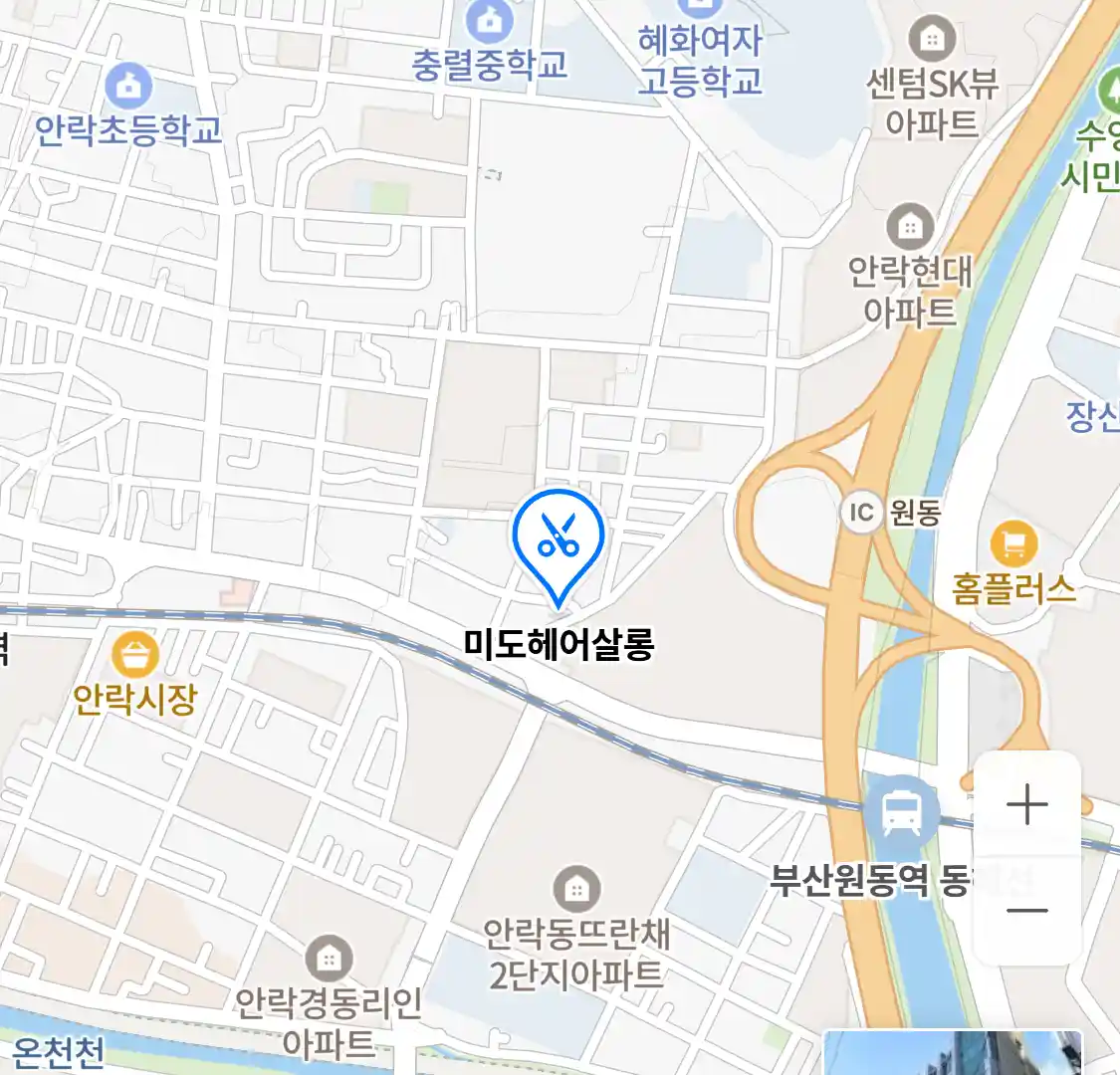Zoom in on the map
This screenshot has height=1075, width=1120.
pos(1026,804)
